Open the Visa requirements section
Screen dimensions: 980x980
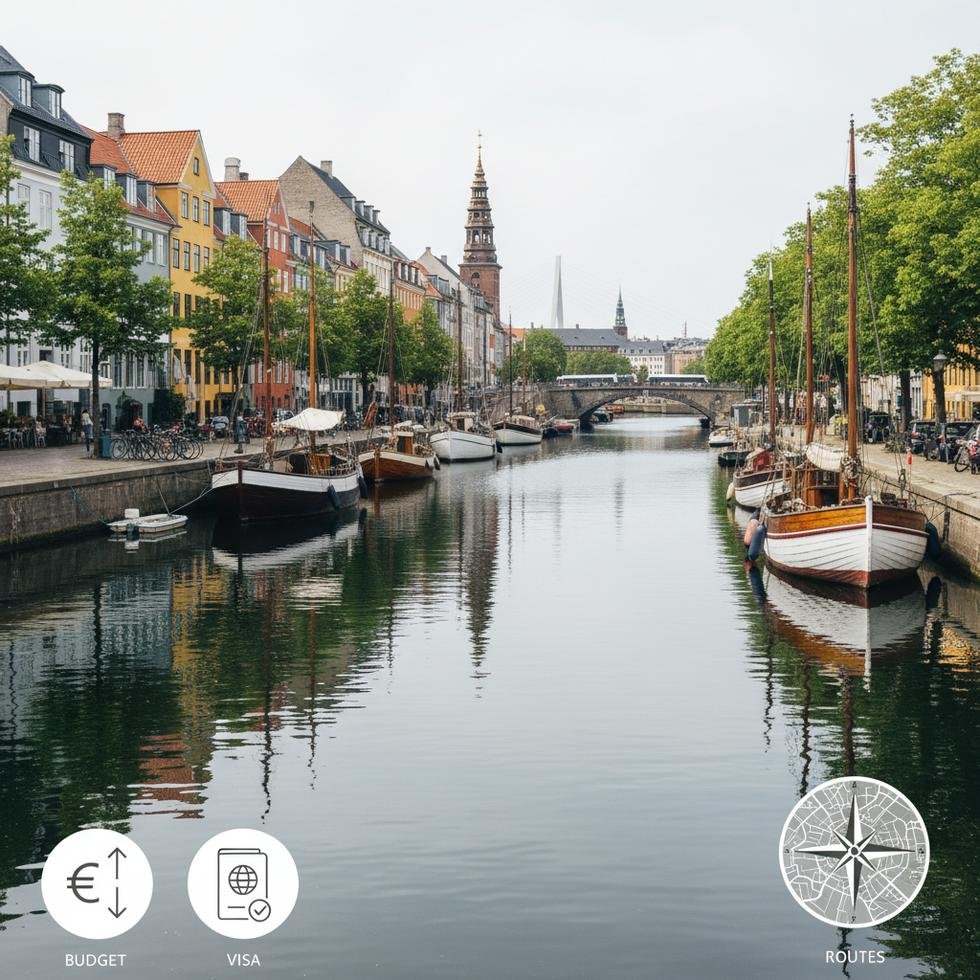pyautogui.click(x=243, y=884)
